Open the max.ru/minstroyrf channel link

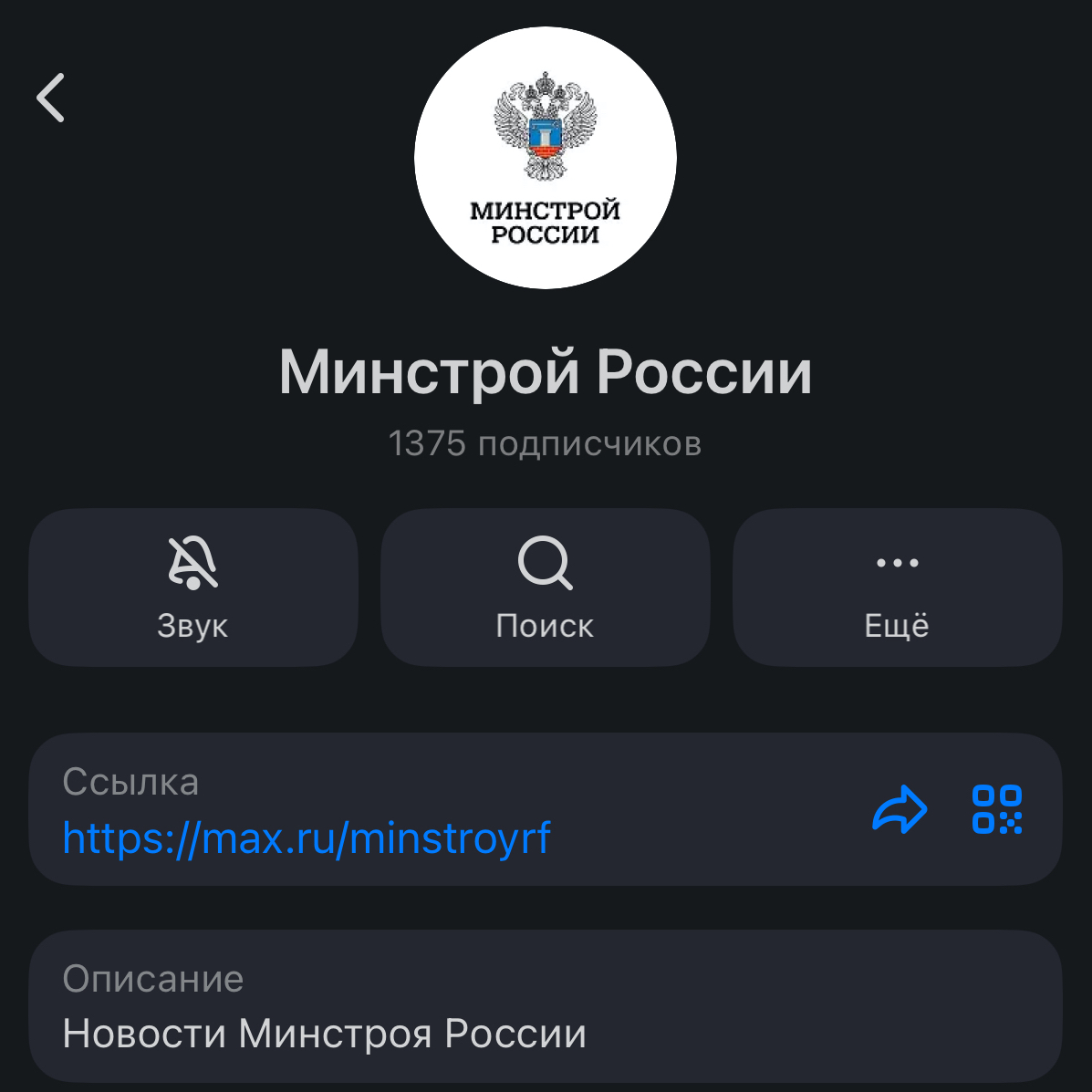tap(307, 837)
